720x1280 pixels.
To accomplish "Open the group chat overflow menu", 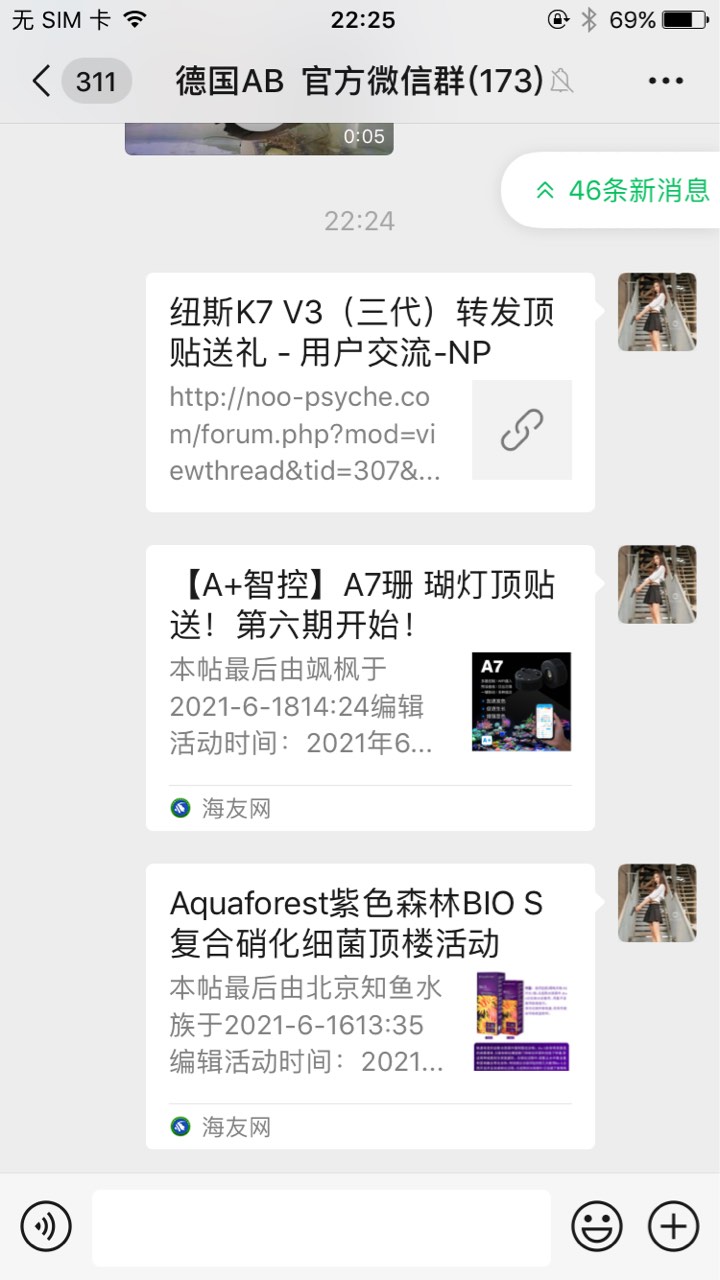I will [x=665, y=81].
